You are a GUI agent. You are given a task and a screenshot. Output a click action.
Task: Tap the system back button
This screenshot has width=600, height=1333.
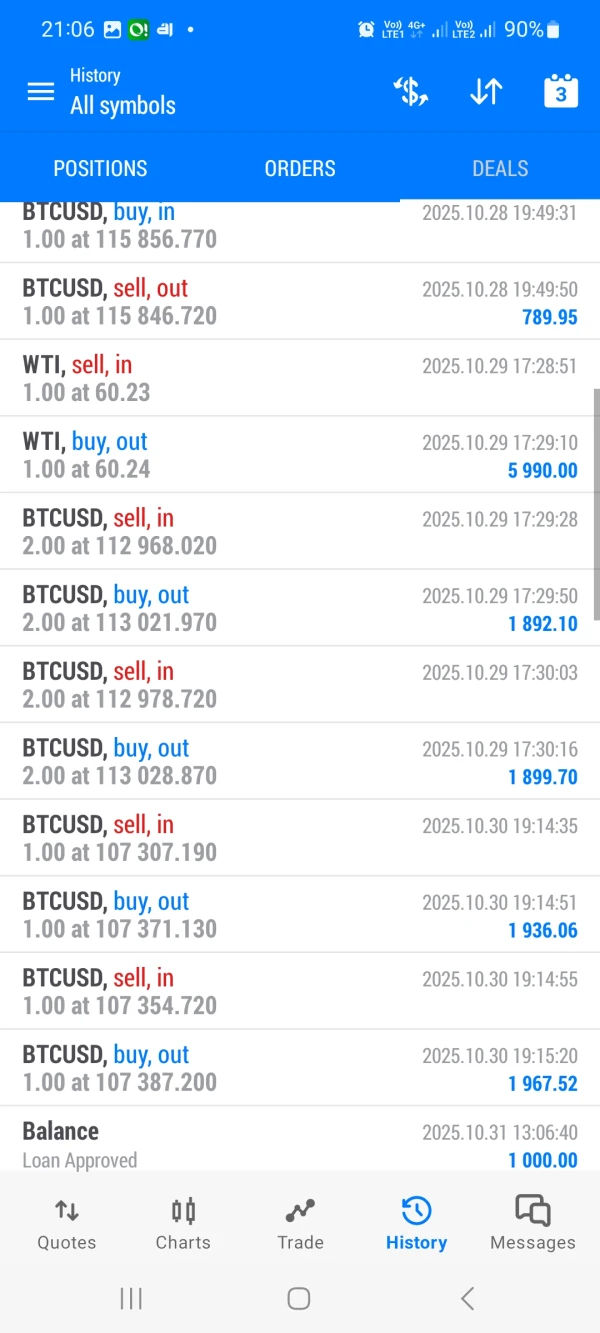[x=467, y=1298]
